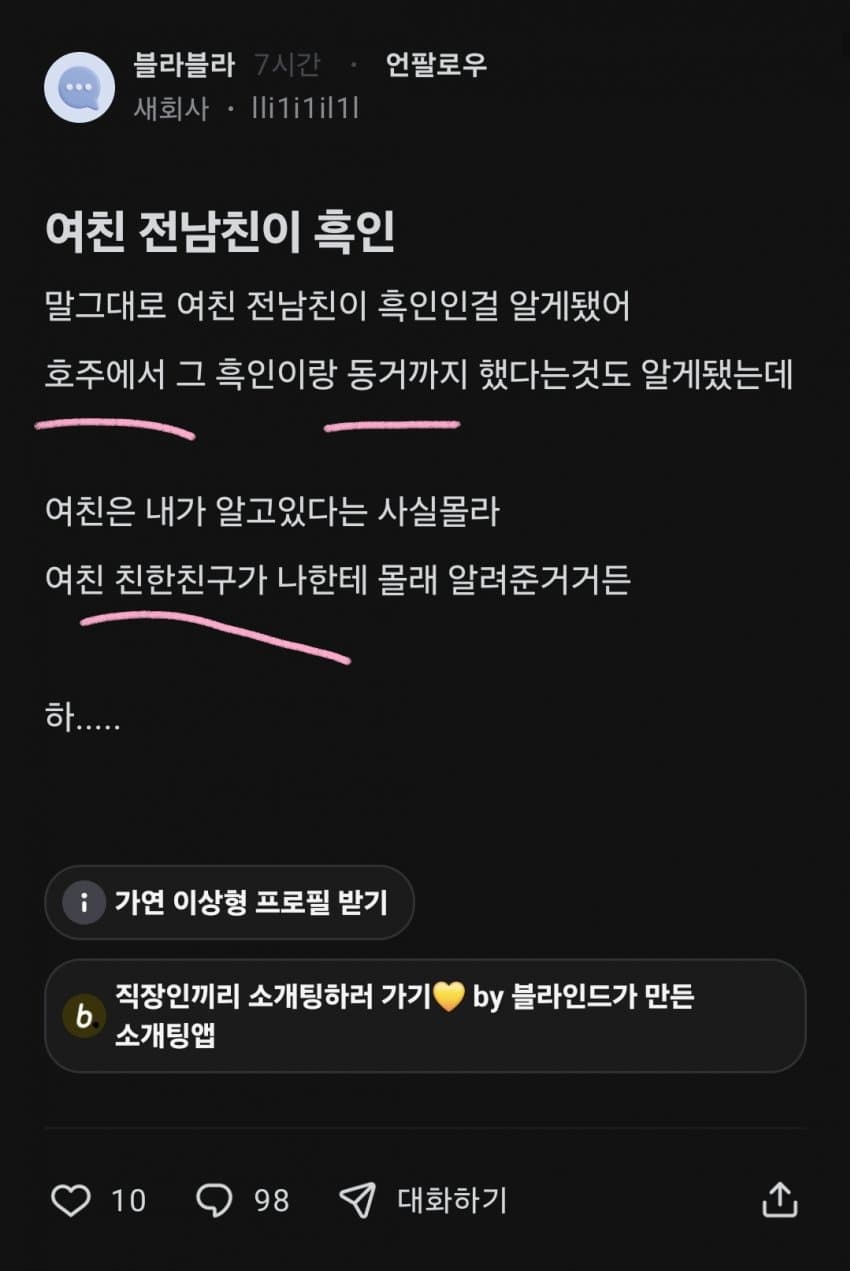Open the 직장인끼리 소개팅하러 가기 banner

click(x=425, y=1015)
